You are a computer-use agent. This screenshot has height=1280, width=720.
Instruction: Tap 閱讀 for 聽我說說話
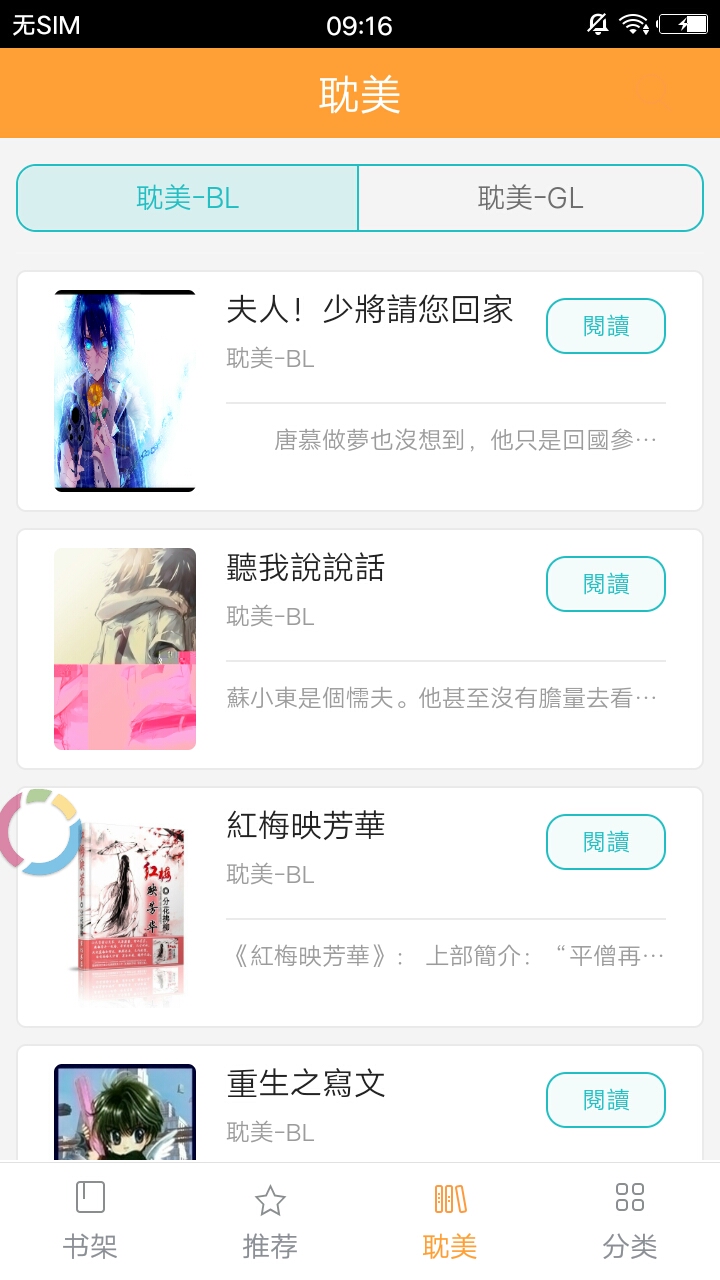[x=605, y=584]
